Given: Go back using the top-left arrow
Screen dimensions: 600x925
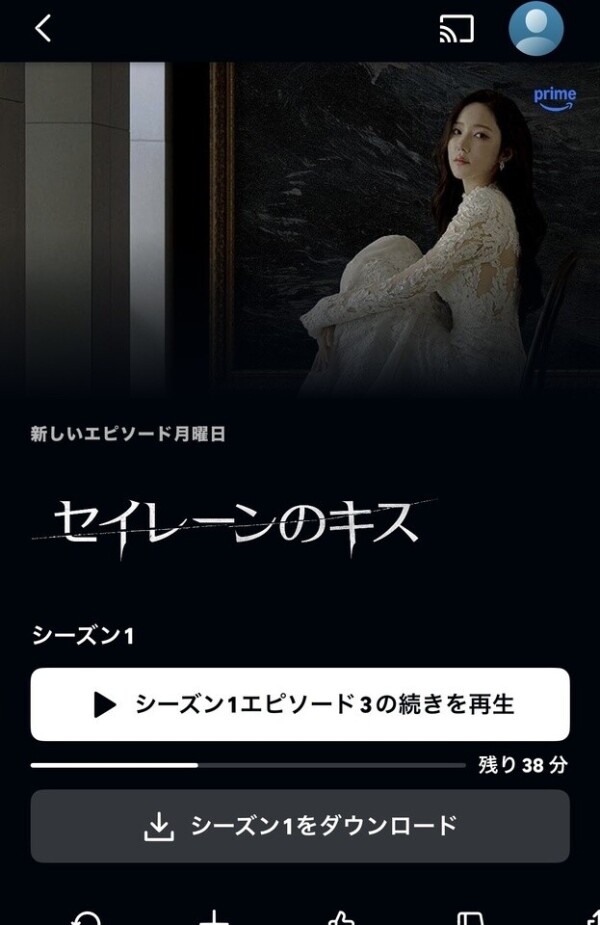Looking at the screenshot, I should click(x=42, y=29).
